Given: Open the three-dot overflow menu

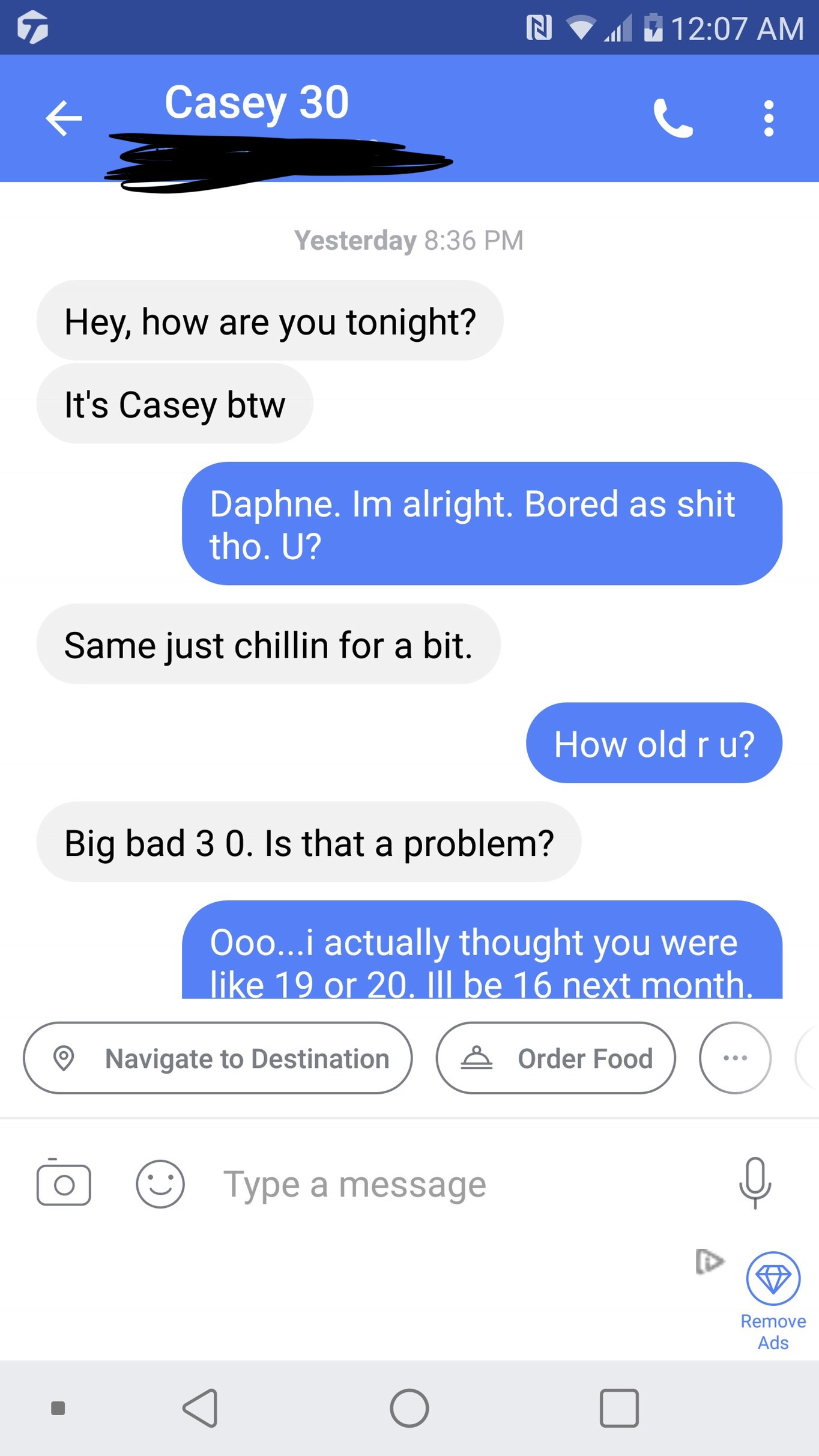Looking at the screenshot, I should coord(769,118).
